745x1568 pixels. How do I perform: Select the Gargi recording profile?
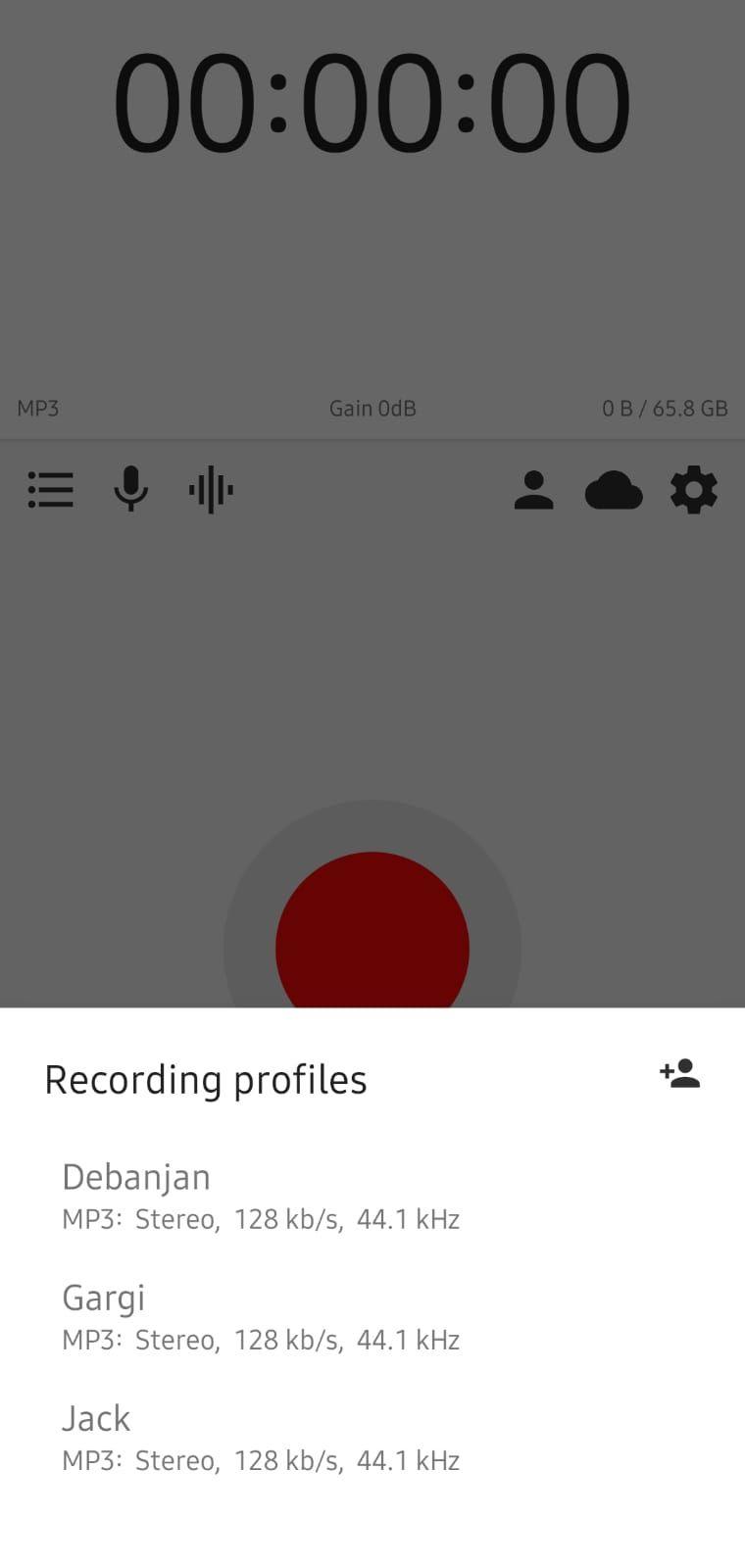pos(104,1297)
